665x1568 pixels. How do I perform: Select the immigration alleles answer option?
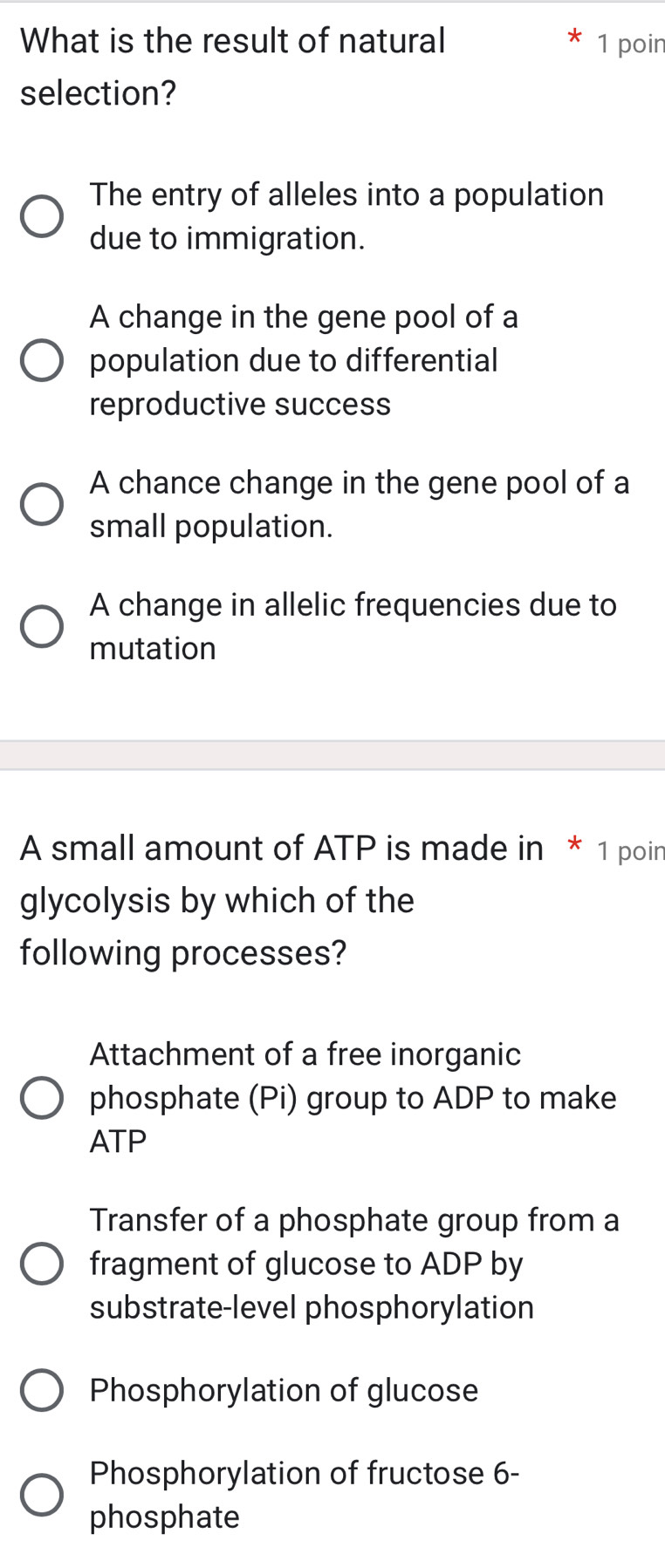[41, 217]
